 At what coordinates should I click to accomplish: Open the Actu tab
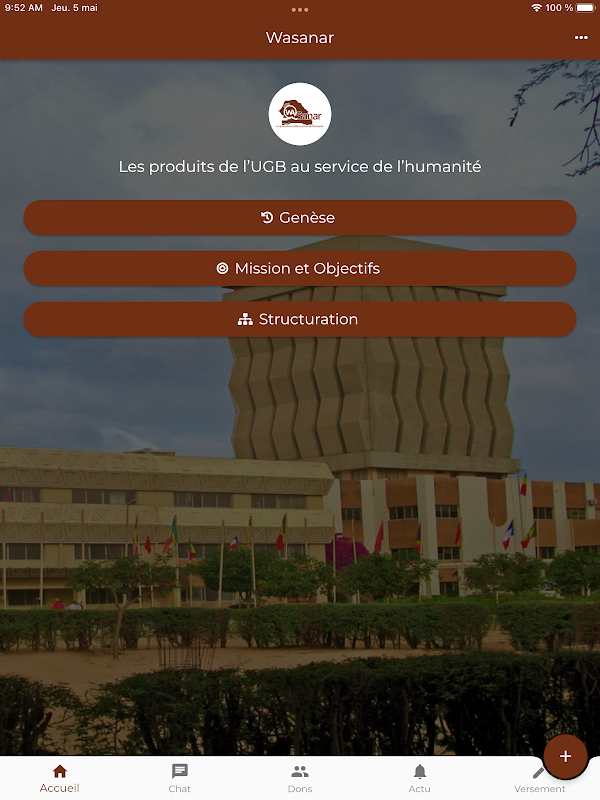420,778
